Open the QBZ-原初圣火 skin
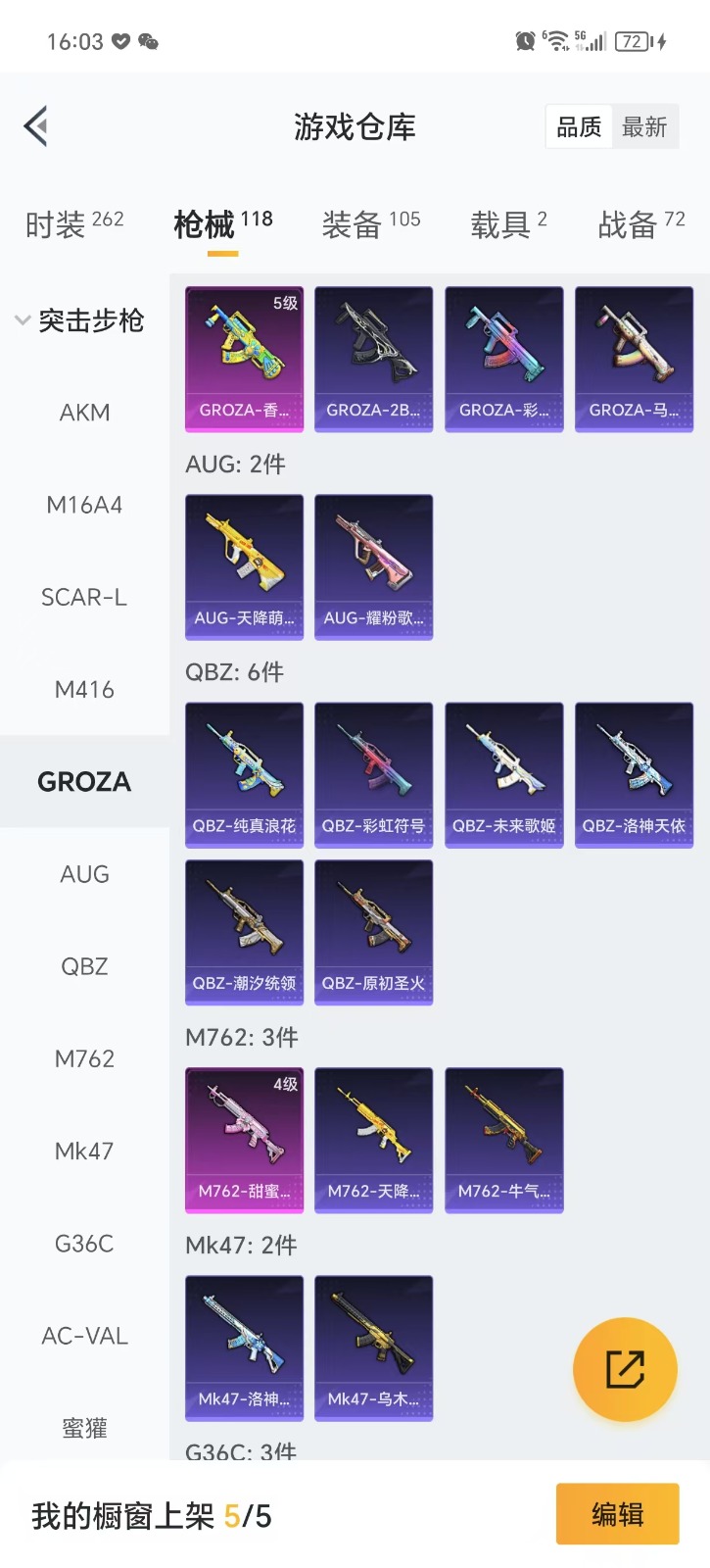The height and width of the screenshot is (1568, 710). coord(373,932)
